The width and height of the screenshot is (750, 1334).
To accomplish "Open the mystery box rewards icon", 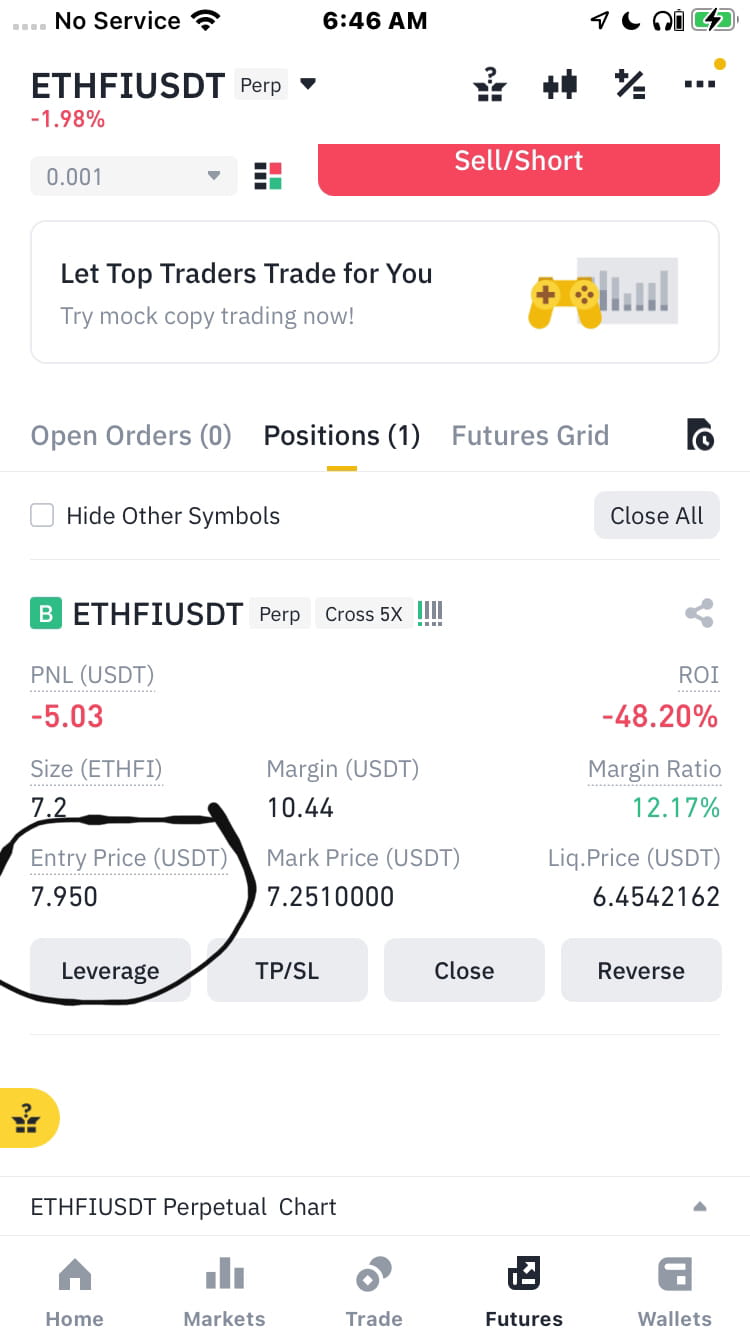I will tap(489, 84).
